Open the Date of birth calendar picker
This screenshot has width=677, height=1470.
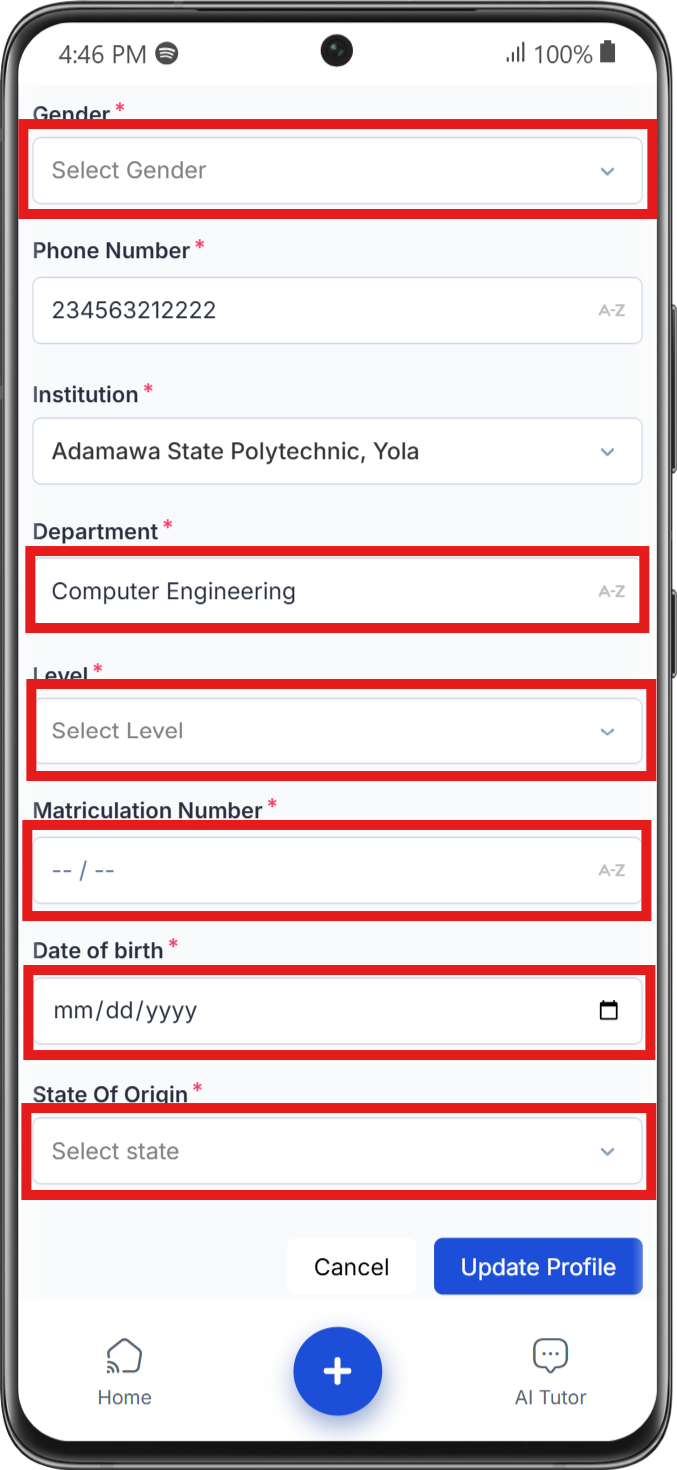608,1010
